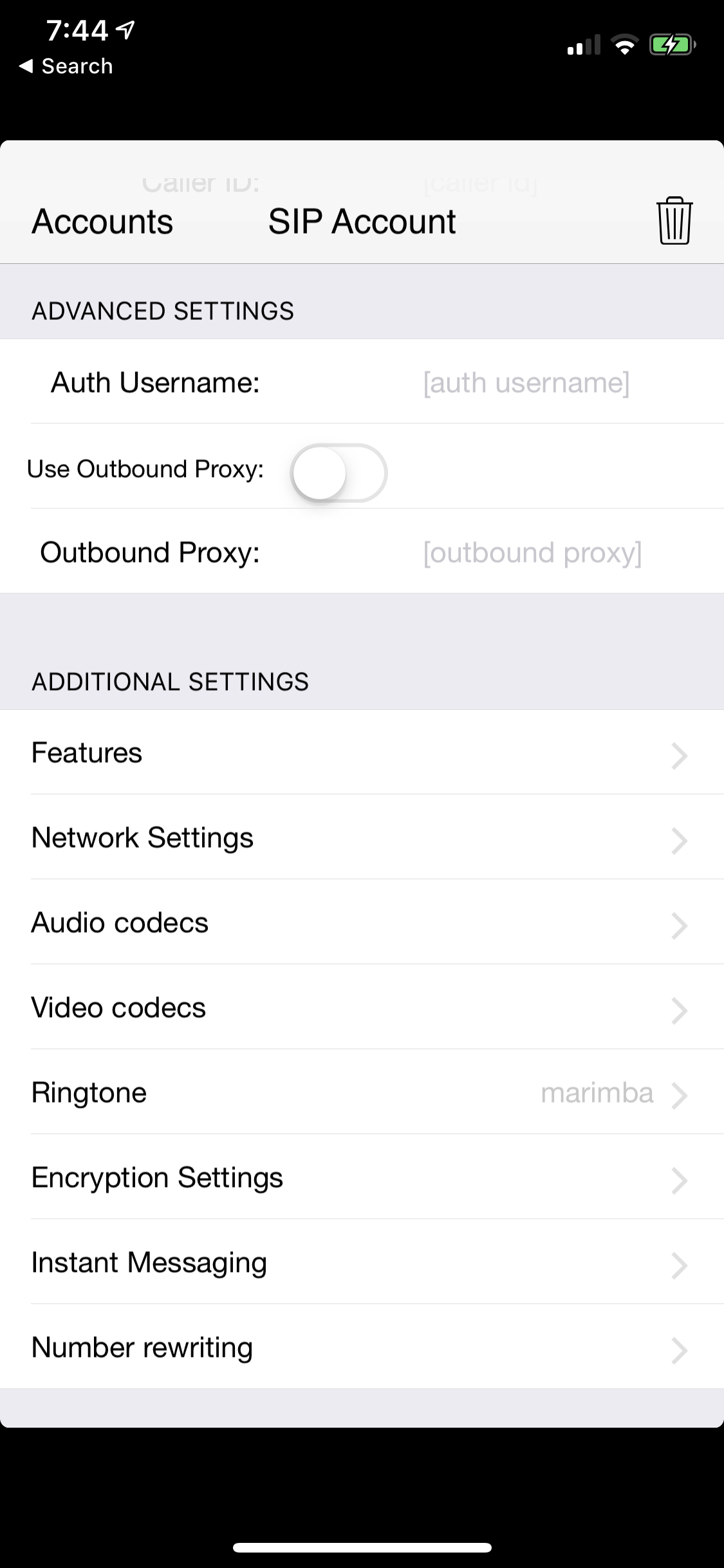Return to Search in the status bar
This screenshot has height=1568, width=724.
(67, 66)
